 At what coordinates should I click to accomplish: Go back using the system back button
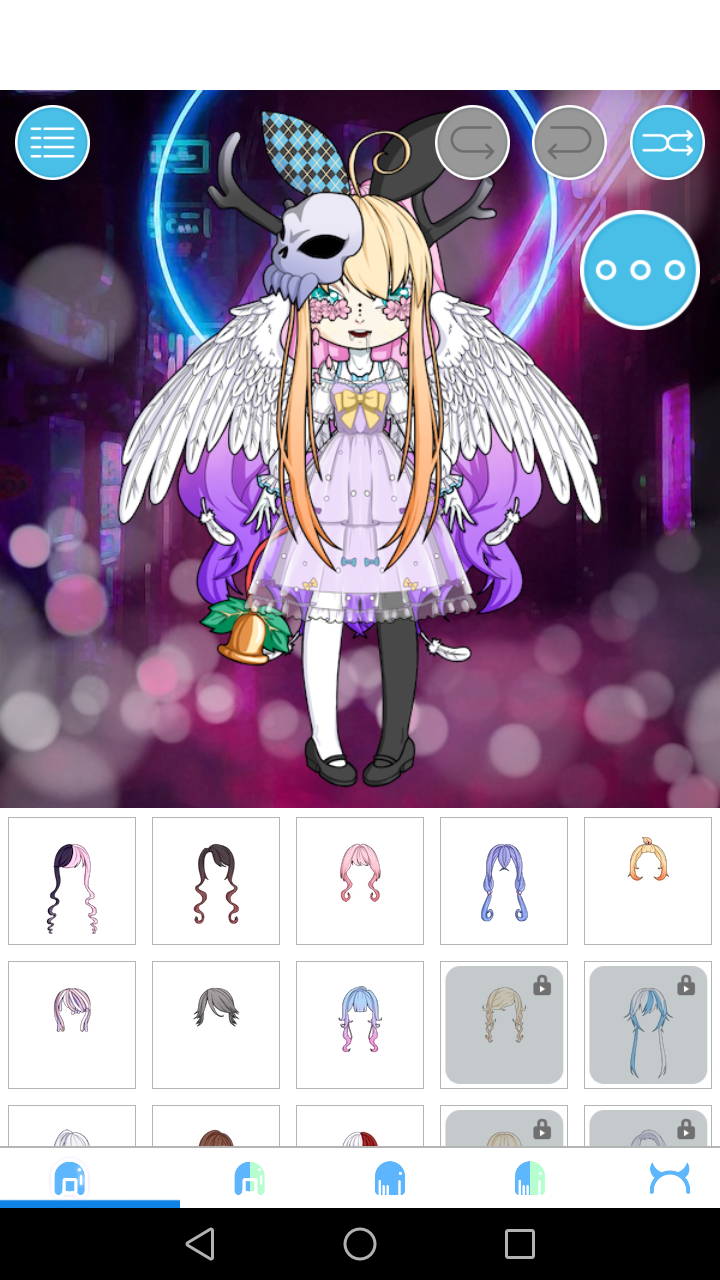pos(200,1244)
